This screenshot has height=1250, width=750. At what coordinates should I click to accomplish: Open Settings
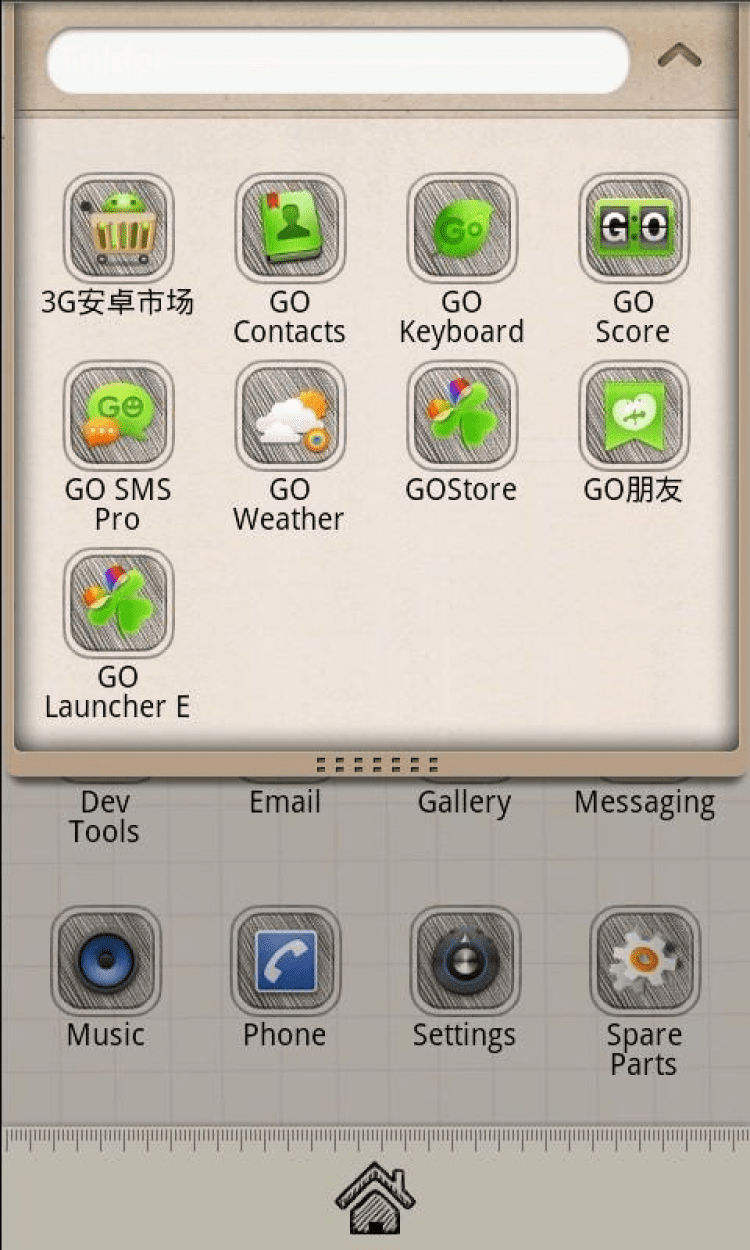465,961
